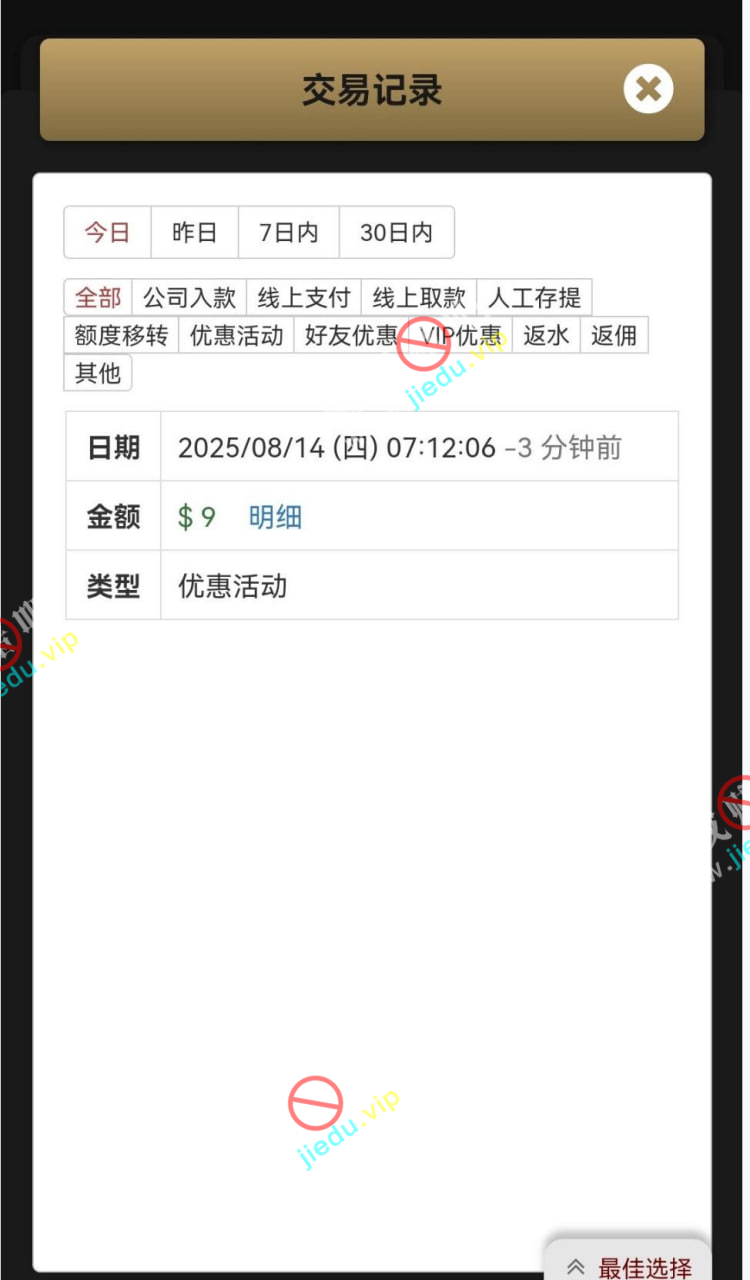
Task: Filter by VIP优惠
Action: 460,335
